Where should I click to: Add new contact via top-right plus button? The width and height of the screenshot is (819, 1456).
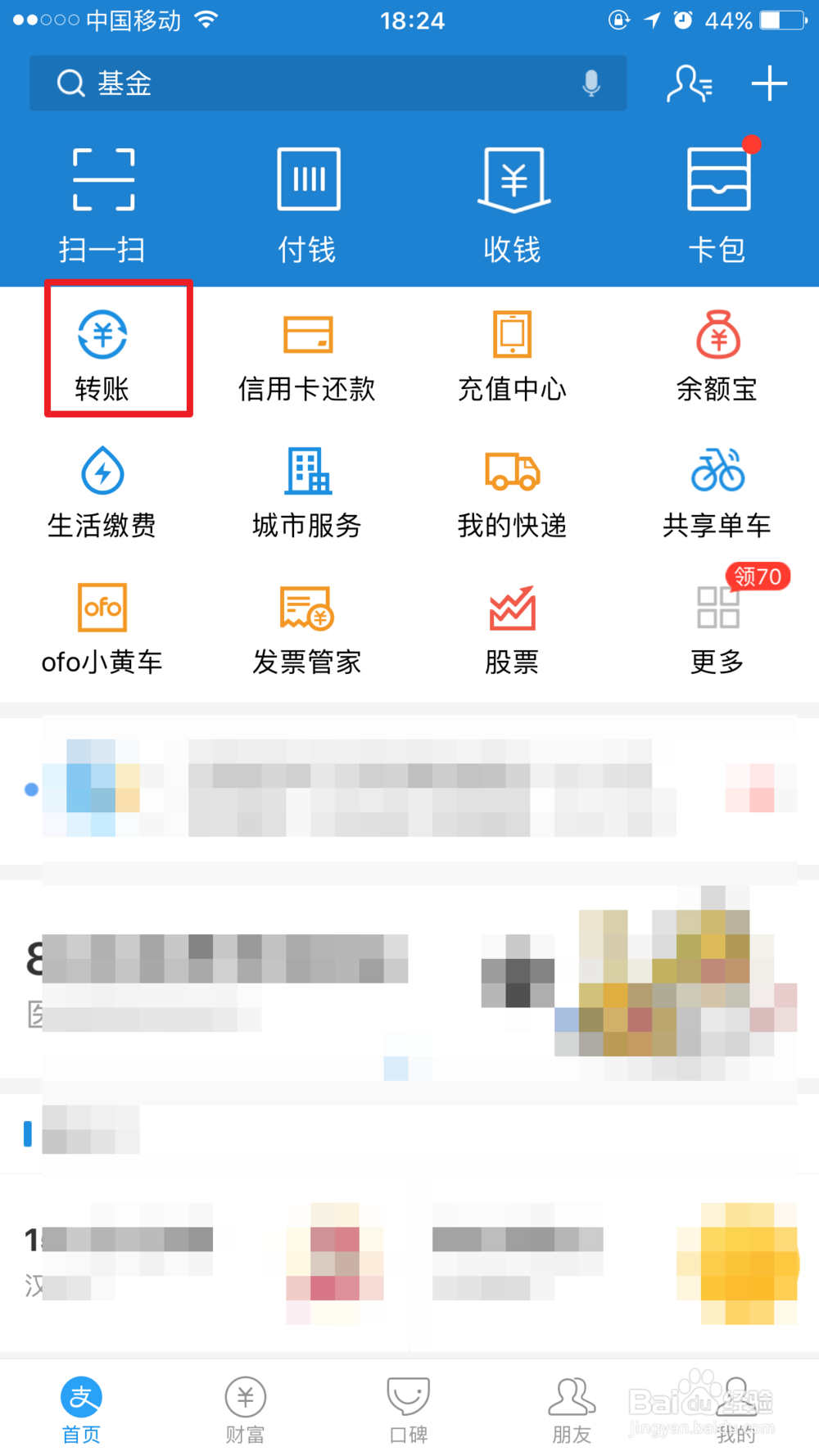[x=770, y=83]
